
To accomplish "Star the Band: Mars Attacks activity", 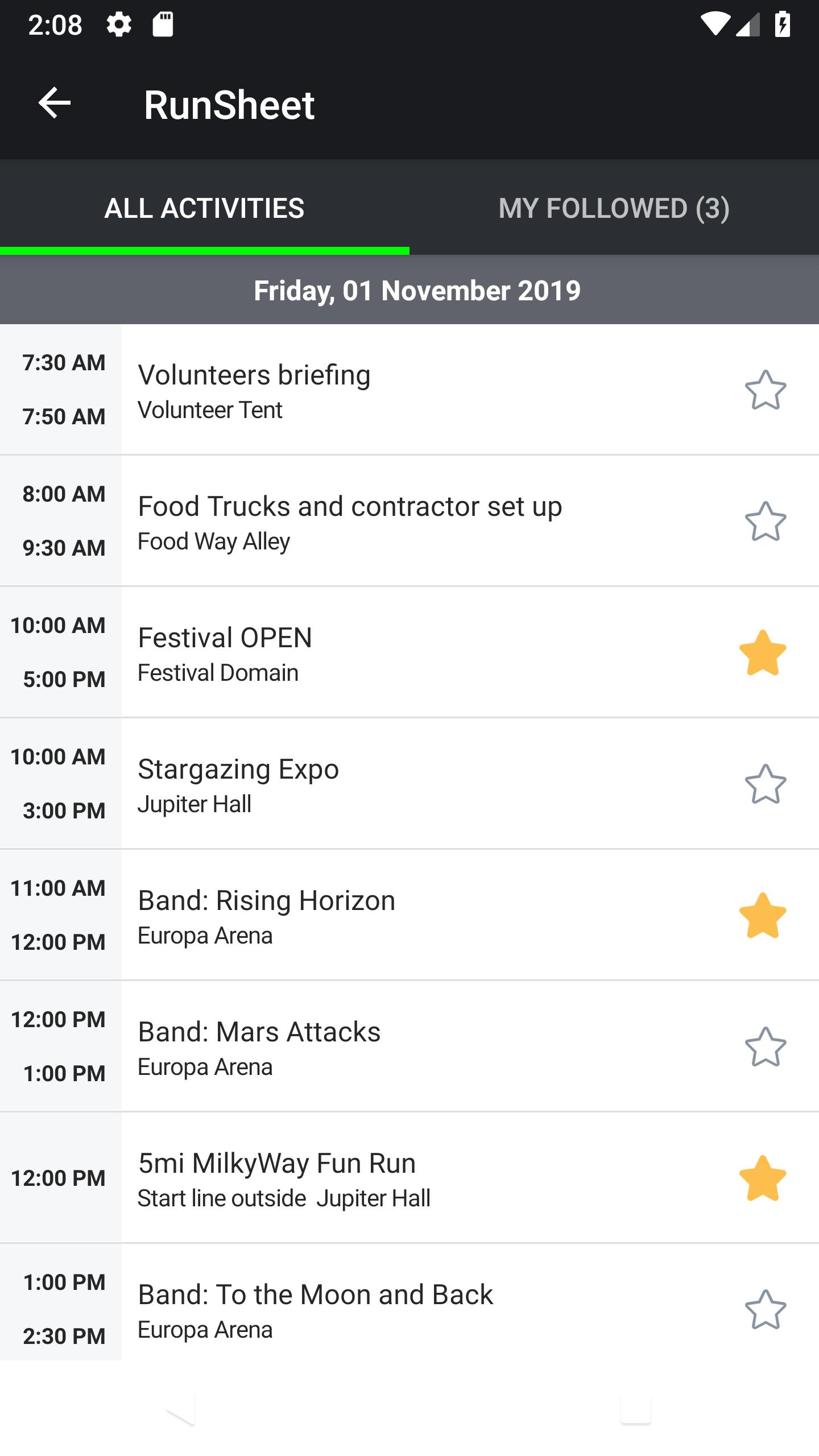I will point(765,1047).
